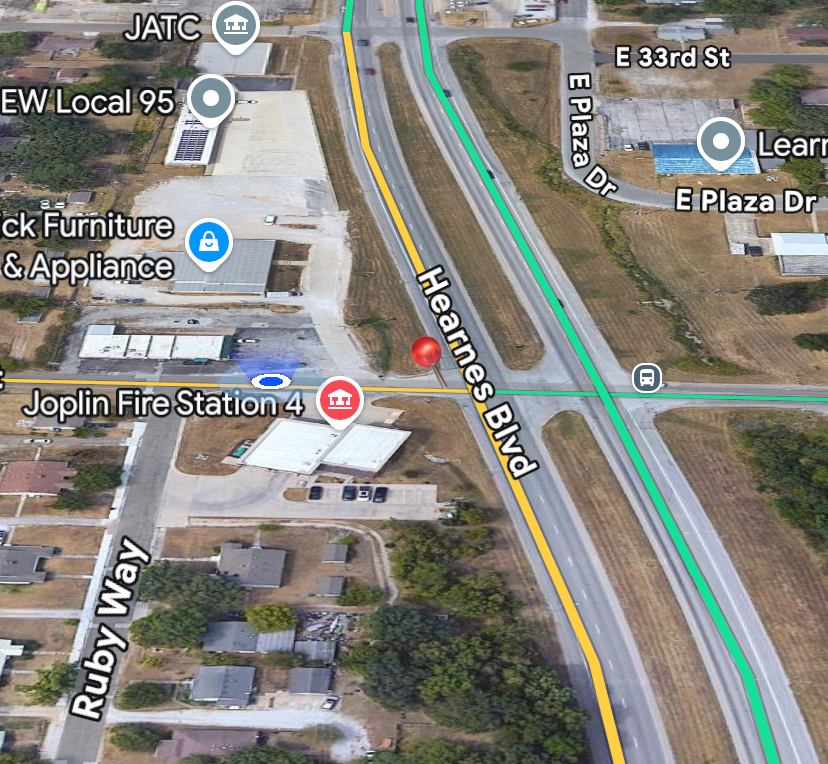The height and width of the screenshot is (764, 828).
Task: Select the EW Local 95 map pin
Action: tap(212, 98)
